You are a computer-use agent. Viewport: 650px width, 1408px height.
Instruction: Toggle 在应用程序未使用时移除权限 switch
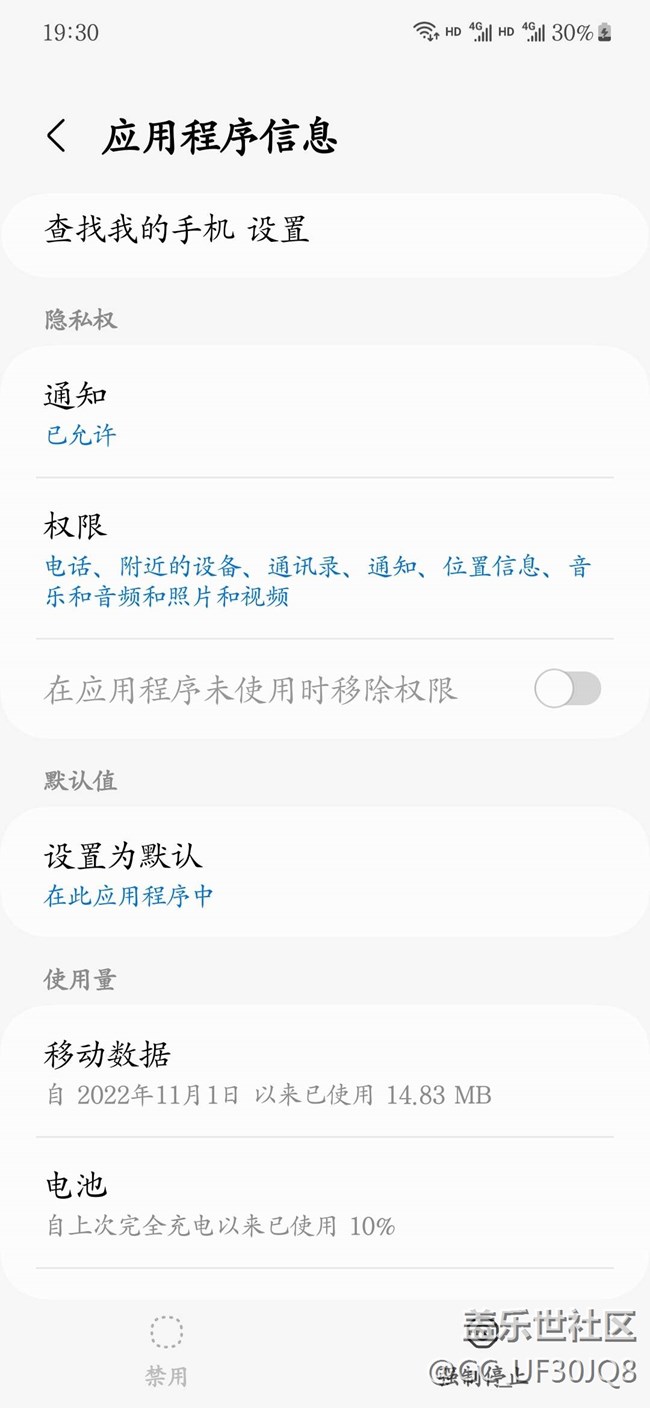[x=567, y=689]
